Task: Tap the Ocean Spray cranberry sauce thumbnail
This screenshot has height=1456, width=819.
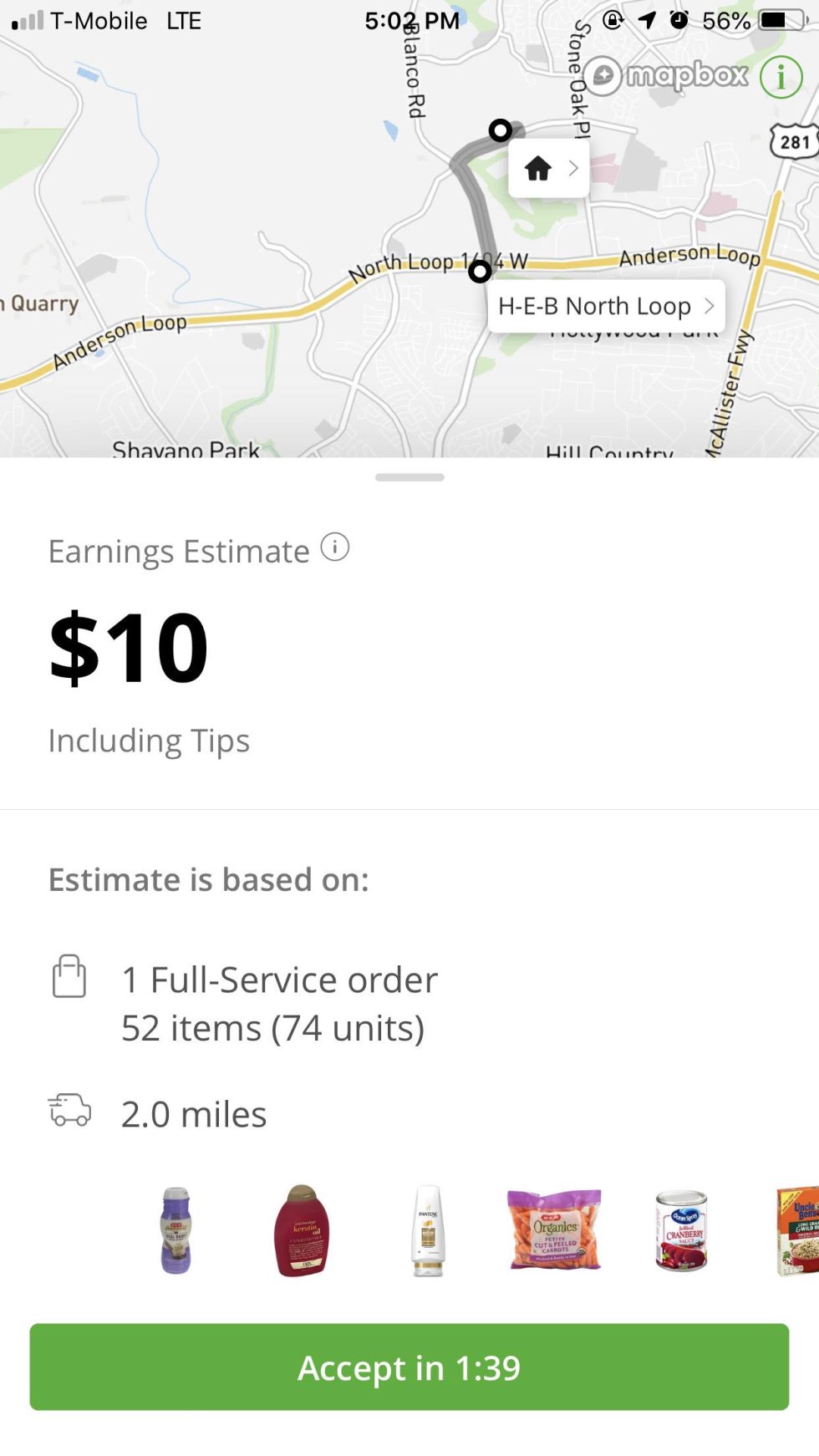Action: pyautogui.click(x=682, y=1231)
